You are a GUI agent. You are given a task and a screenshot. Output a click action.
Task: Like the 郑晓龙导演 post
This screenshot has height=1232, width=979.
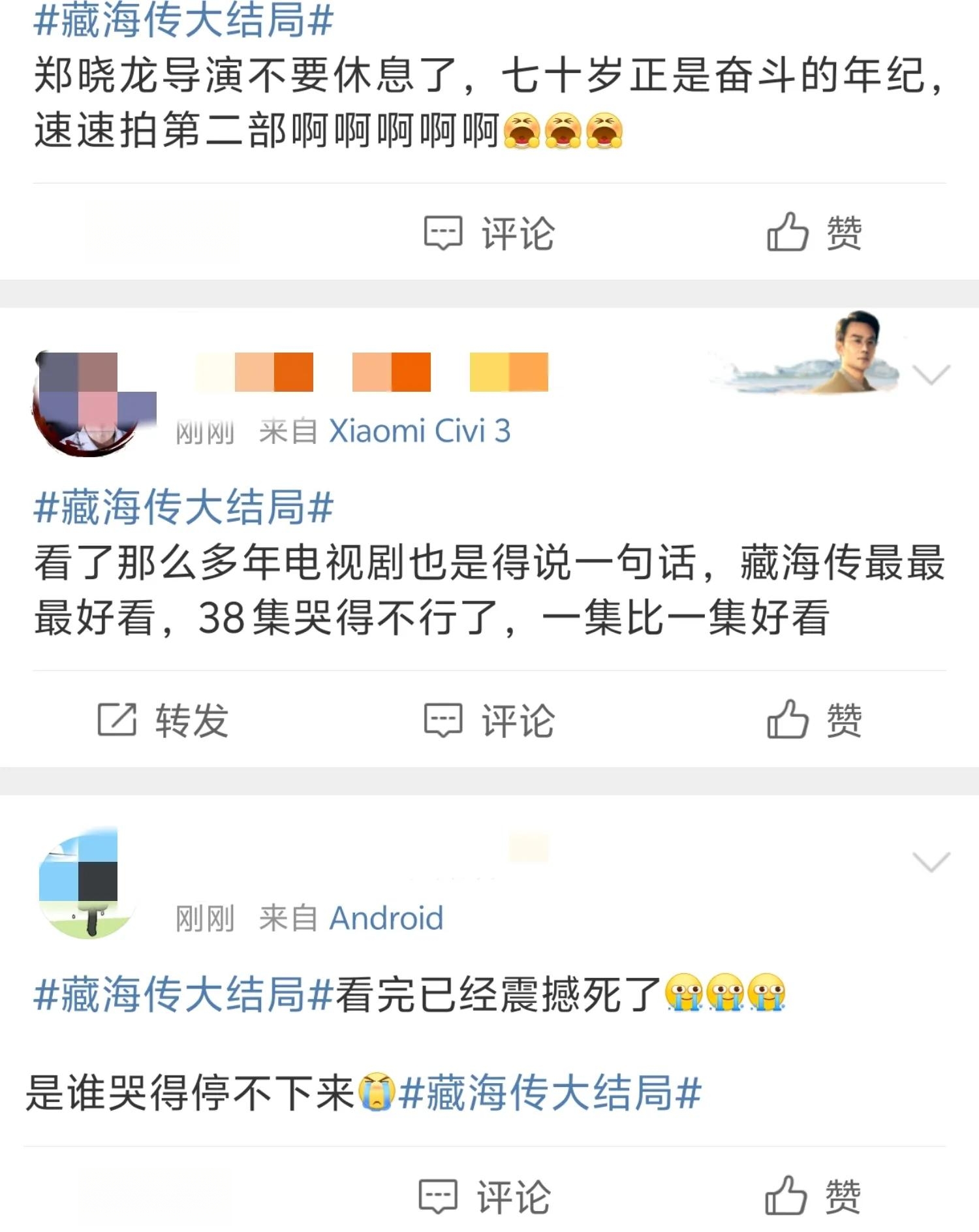click(814, 233)
